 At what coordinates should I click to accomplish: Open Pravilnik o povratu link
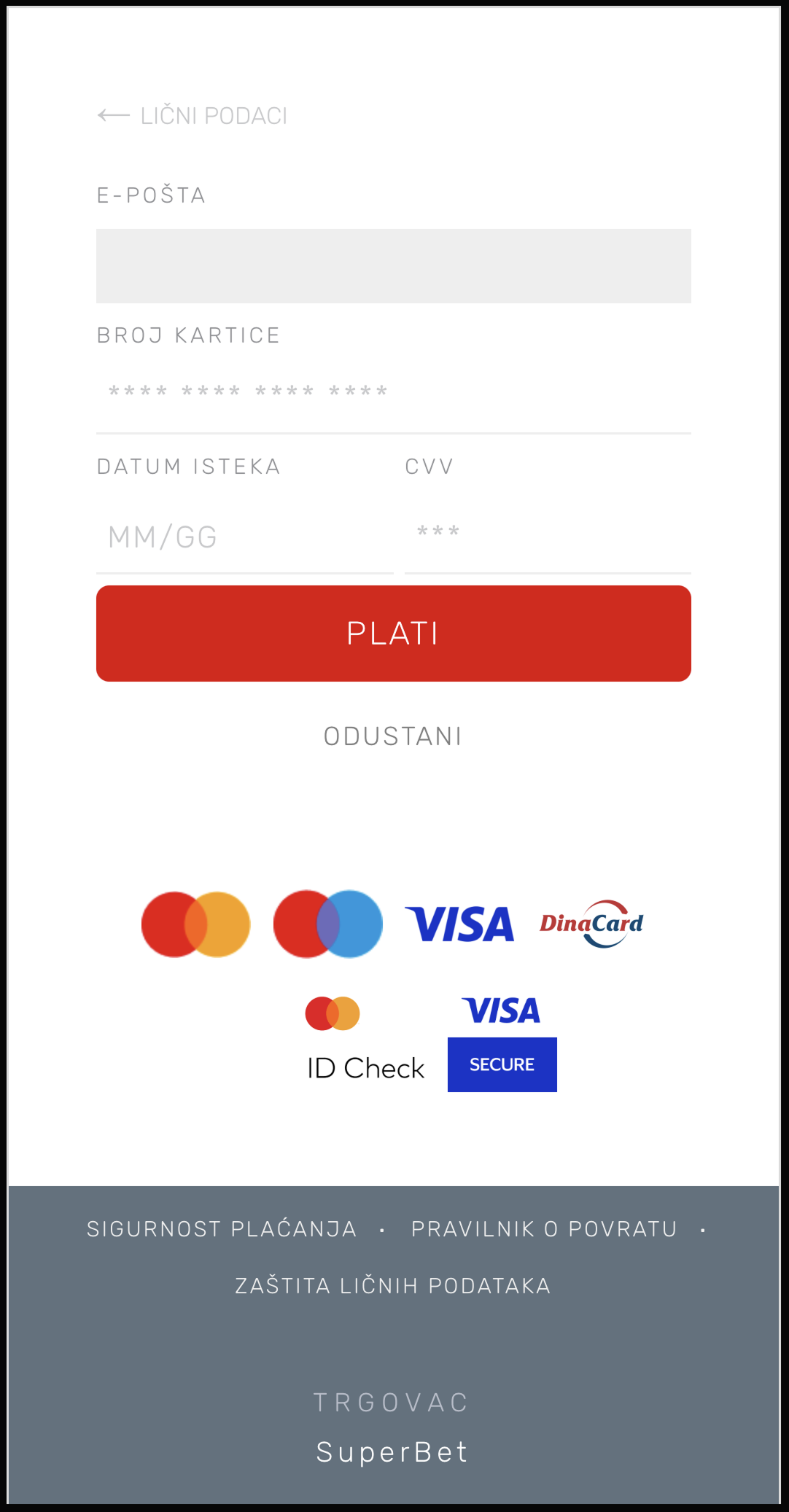544,1229
